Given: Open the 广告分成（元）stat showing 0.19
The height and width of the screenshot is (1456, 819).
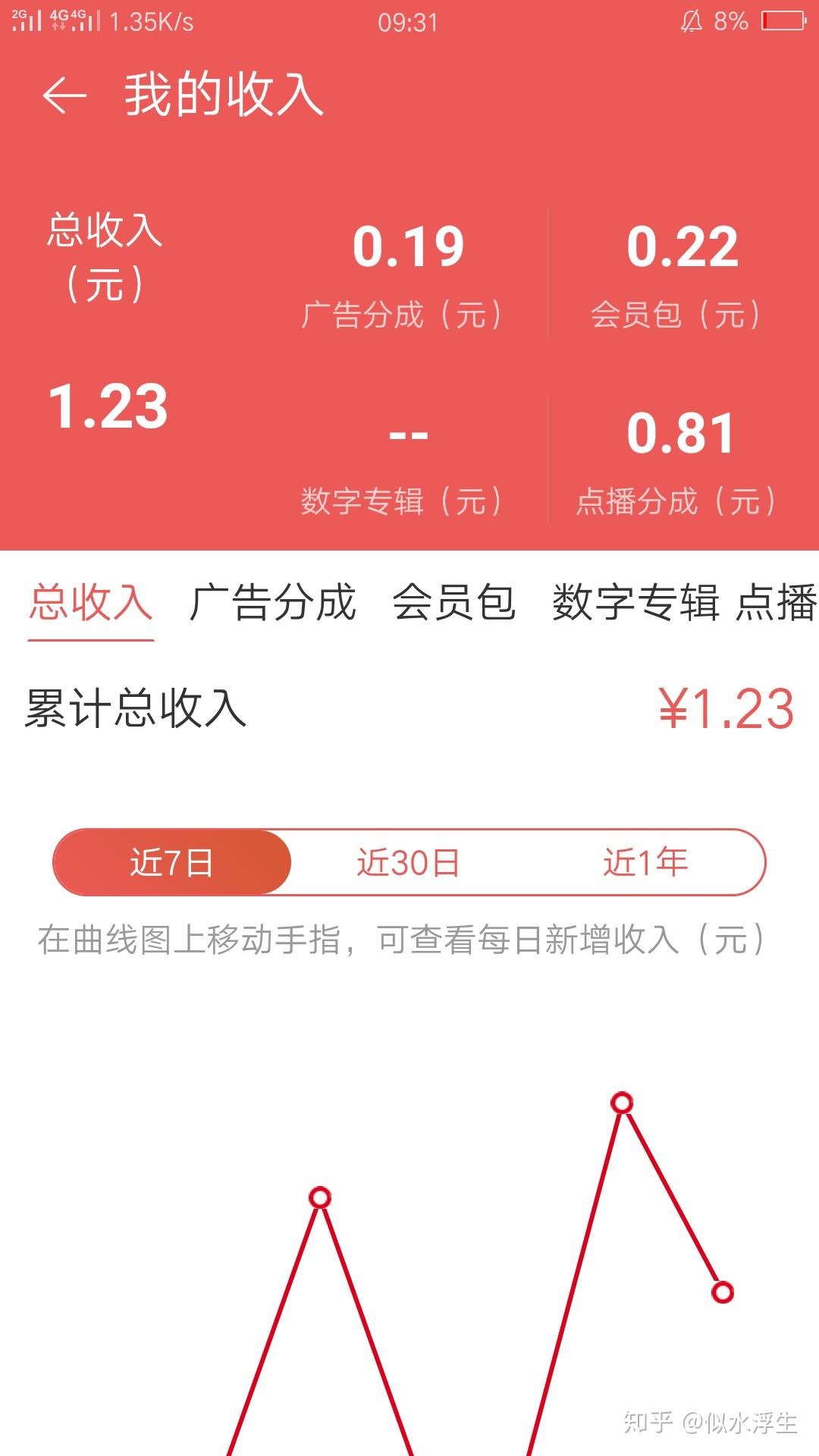Looking at the screenshot, I should coord(409,273).
